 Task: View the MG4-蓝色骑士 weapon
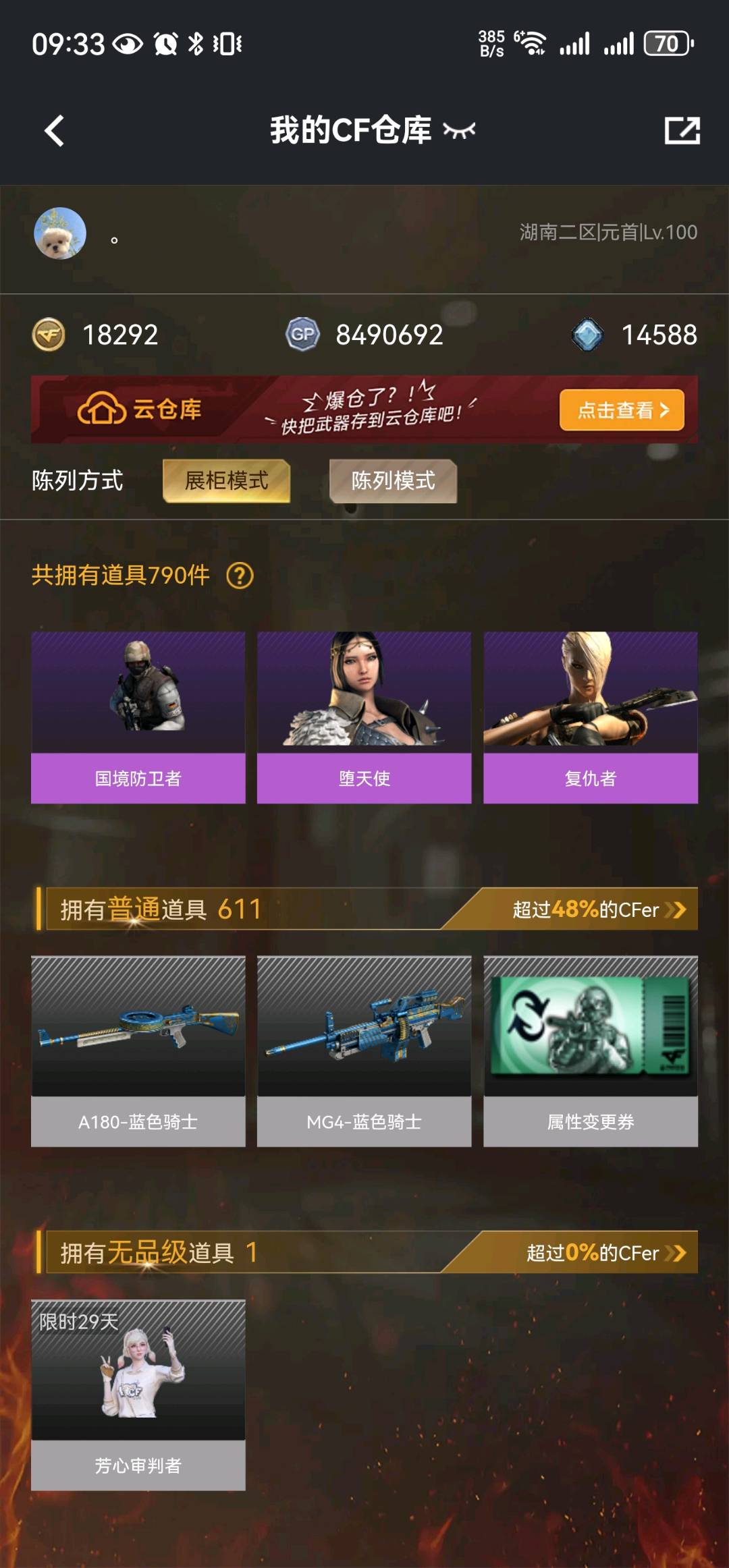(364, 1051)
